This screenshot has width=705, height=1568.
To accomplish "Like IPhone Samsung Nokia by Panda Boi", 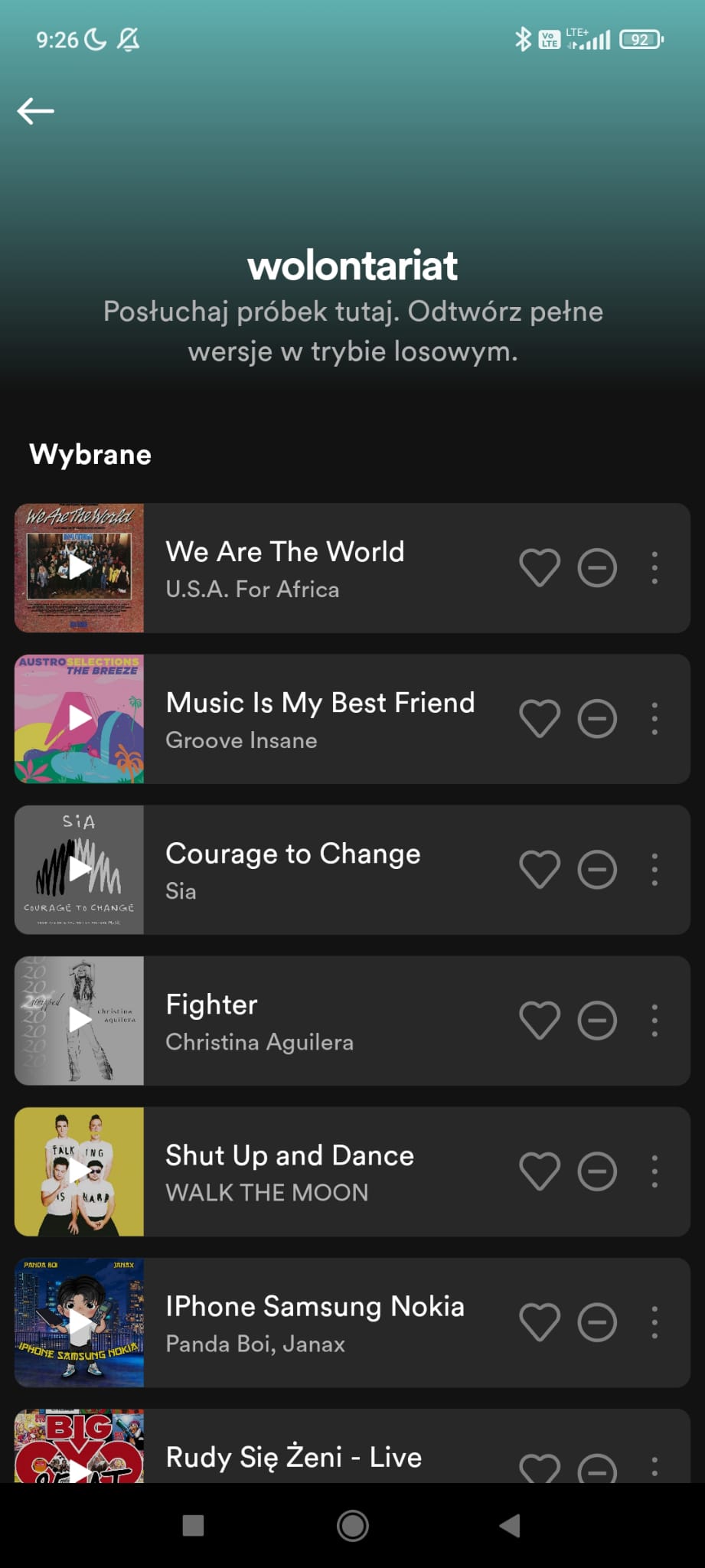I will tap(540, 1321).
